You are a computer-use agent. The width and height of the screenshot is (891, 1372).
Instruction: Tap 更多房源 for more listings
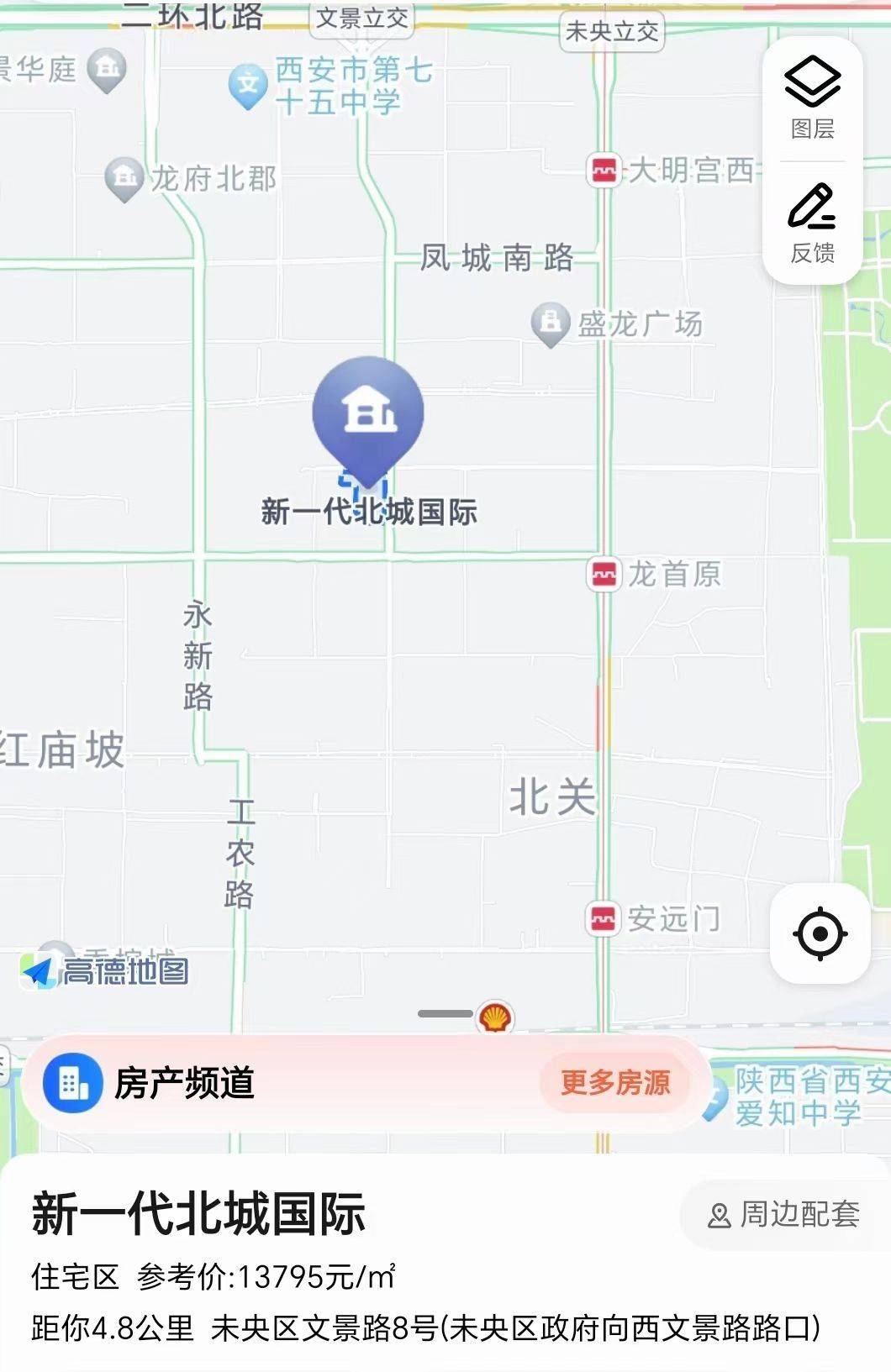tap(614, 1082)
